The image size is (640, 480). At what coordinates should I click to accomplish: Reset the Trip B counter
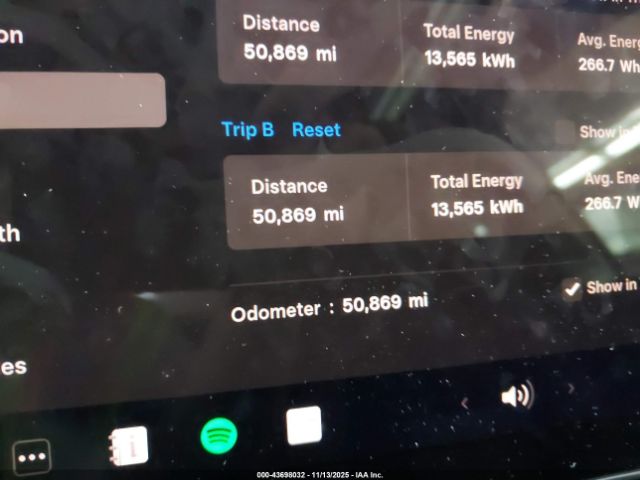(x=316, y=130)
